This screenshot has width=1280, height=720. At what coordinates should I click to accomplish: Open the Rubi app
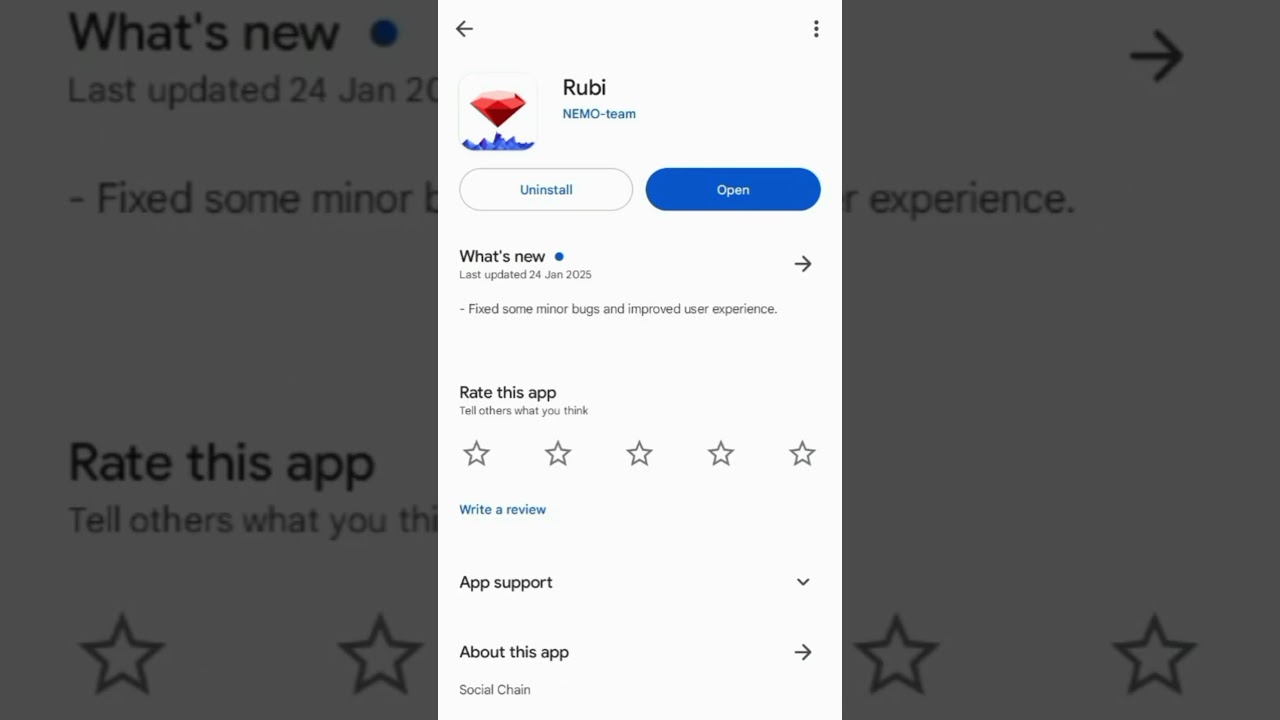[x=733, y=190]
